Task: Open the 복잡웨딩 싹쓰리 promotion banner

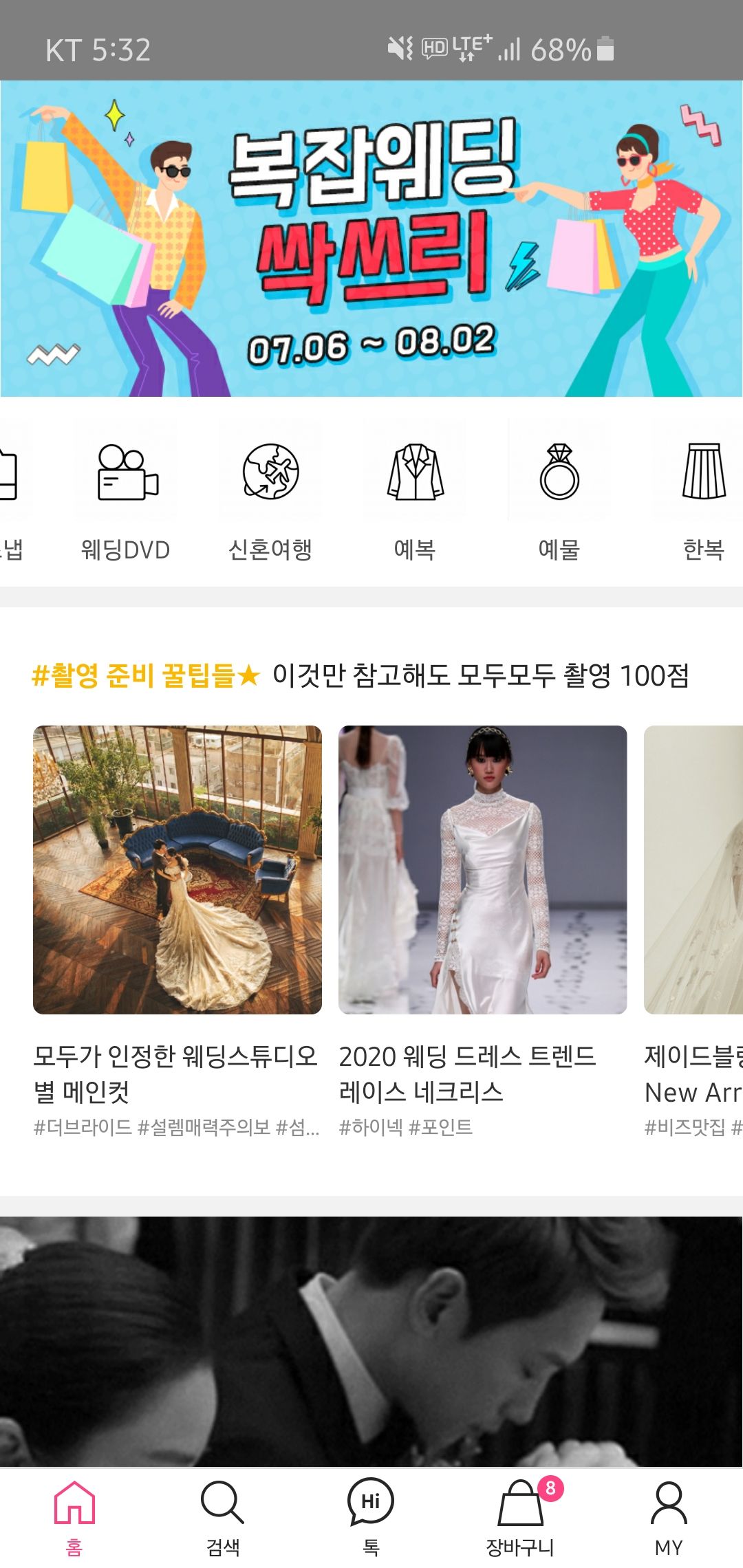Action: pyautogui.click(x=371, y=238)
